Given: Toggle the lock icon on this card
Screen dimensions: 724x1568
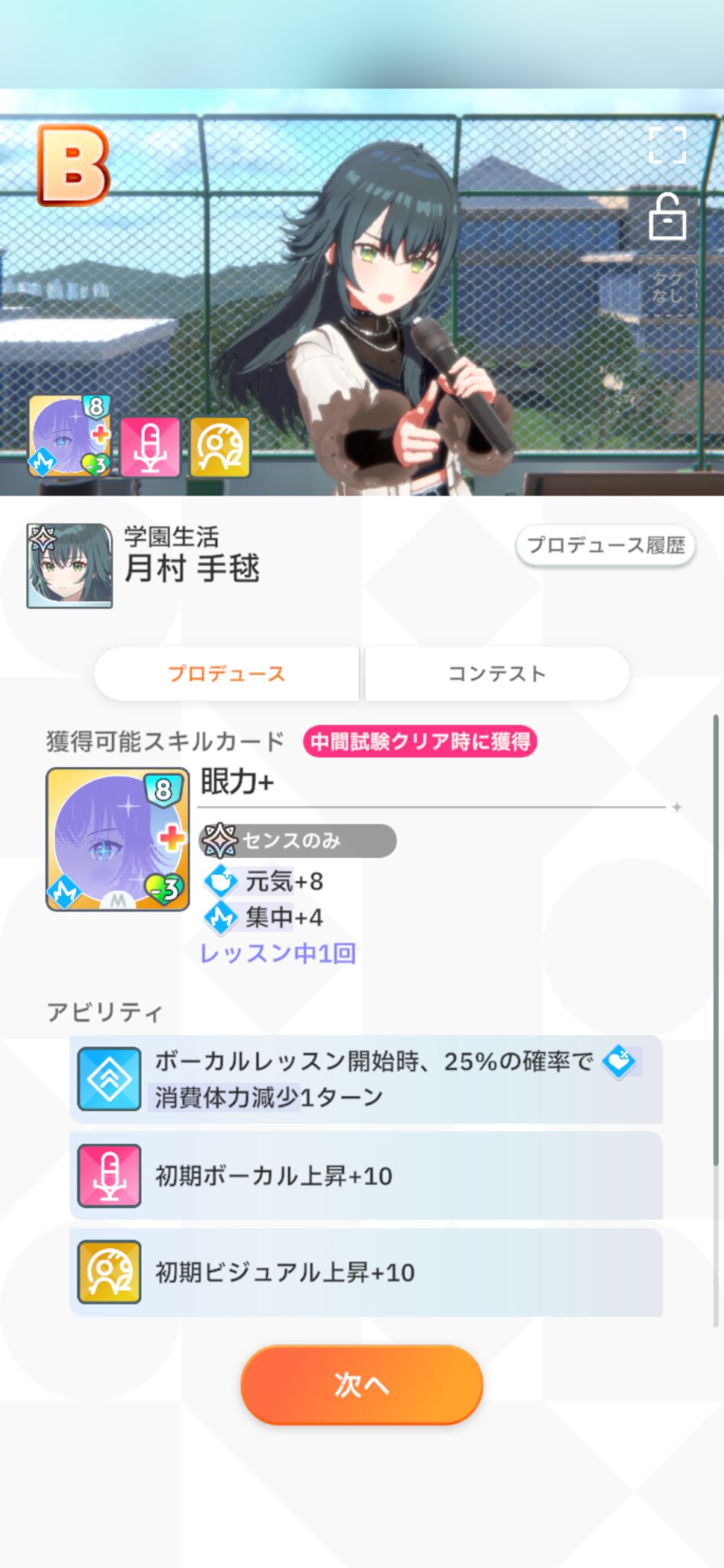Looking at the screenshot, I should pos(668,216).
